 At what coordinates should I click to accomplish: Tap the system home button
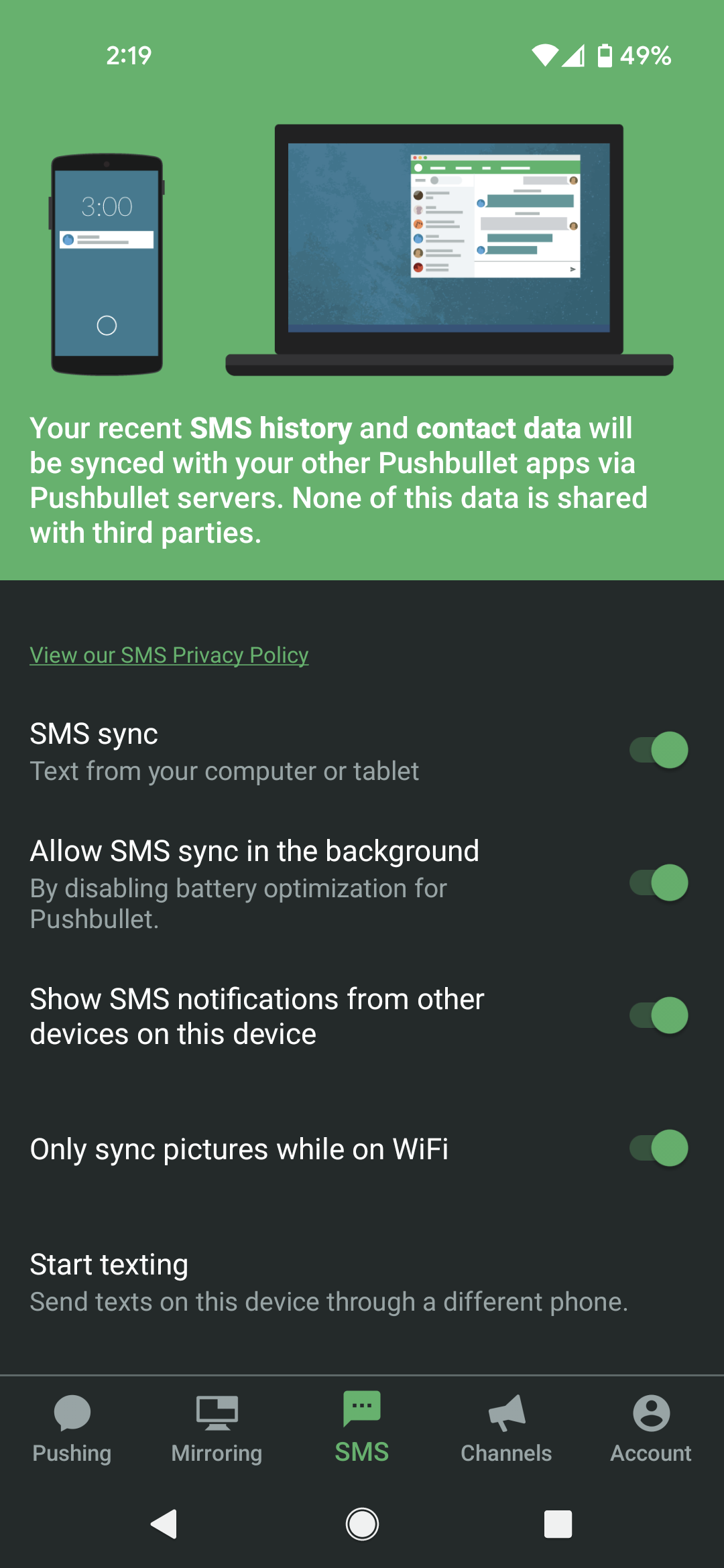coord(362,1524)
